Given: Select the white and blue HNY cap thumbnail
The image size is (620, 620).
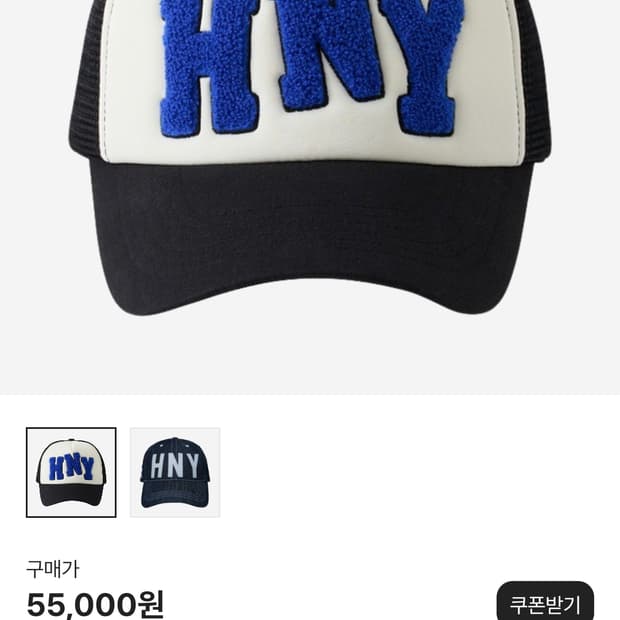Looking at the screenshot, I should pyautogui.click(x=71, y=472).
